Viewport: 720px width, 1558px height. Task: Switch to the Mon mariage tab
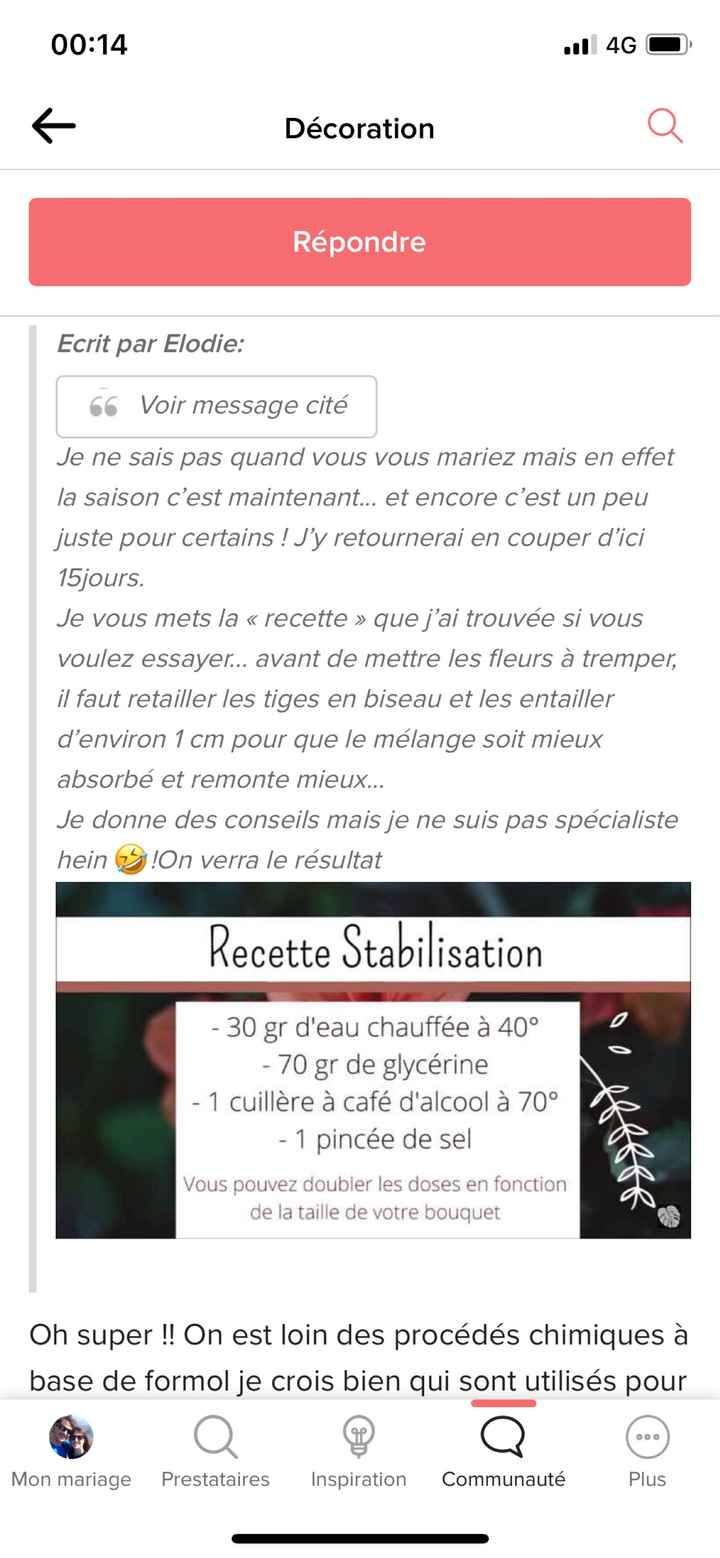(71, 1450)
